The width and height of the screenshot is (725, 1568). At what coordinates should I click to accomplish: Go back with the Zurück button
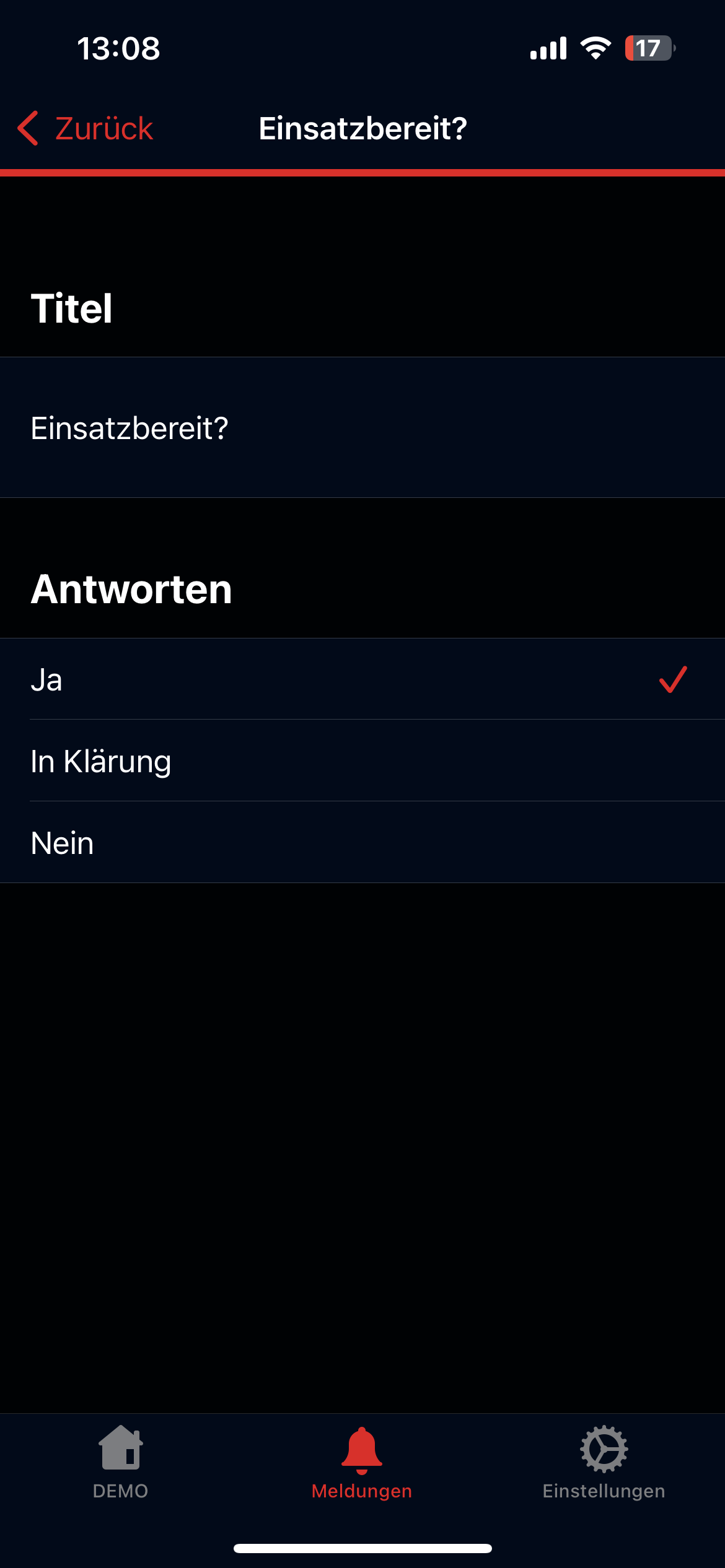[86, 129]
